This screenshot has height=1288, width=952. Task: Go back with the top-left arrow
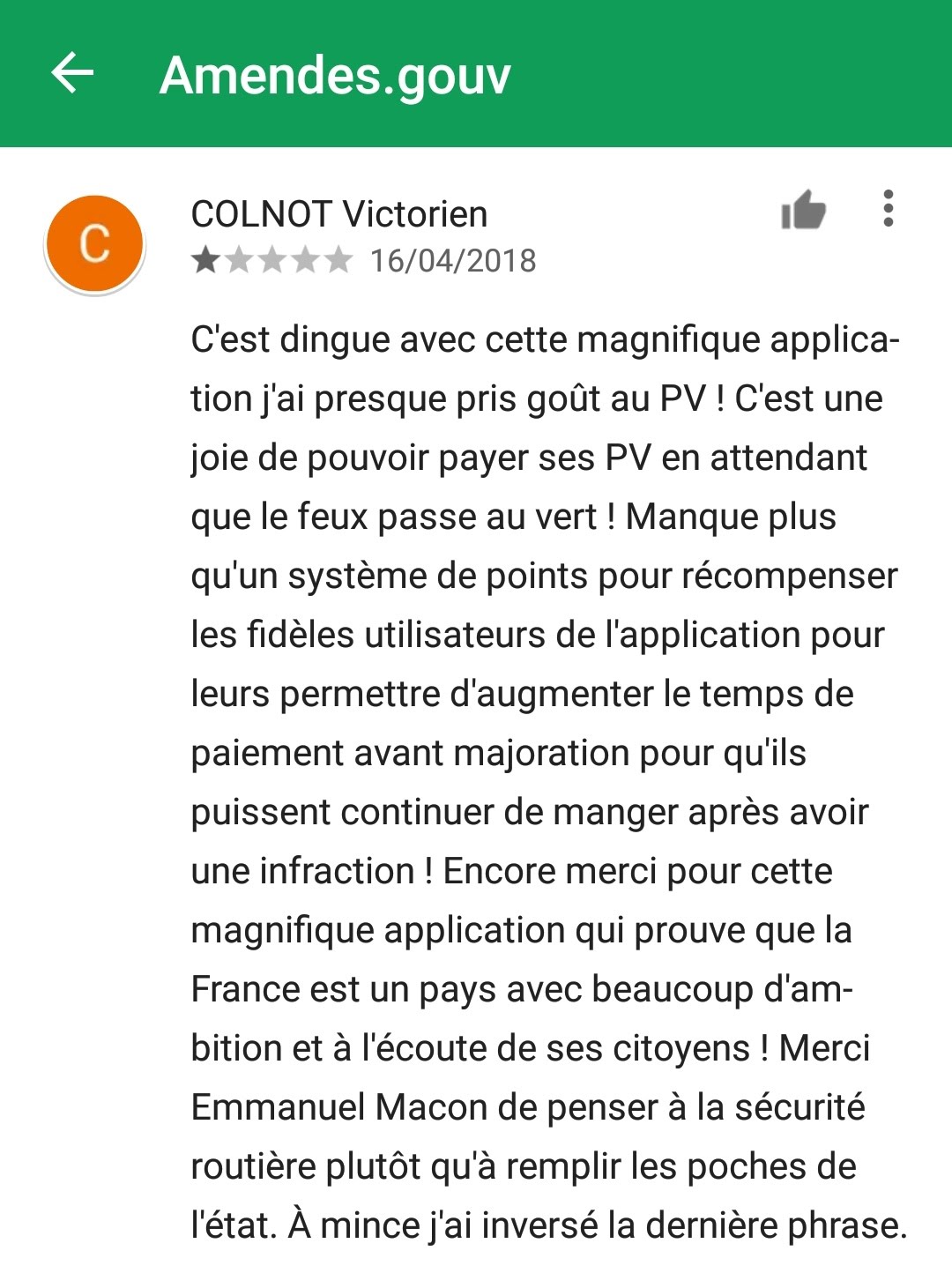point(72,73)
